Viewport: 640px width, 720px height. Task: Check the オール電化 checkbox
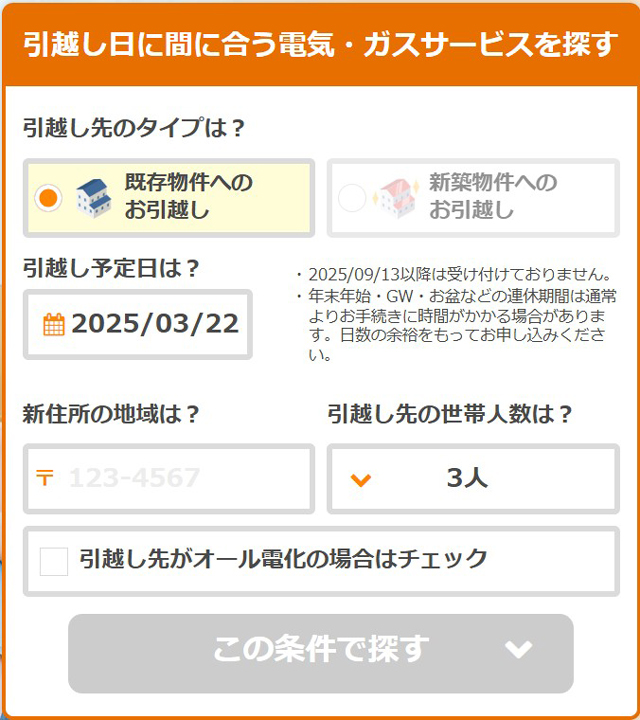click(x=54, y=561)
